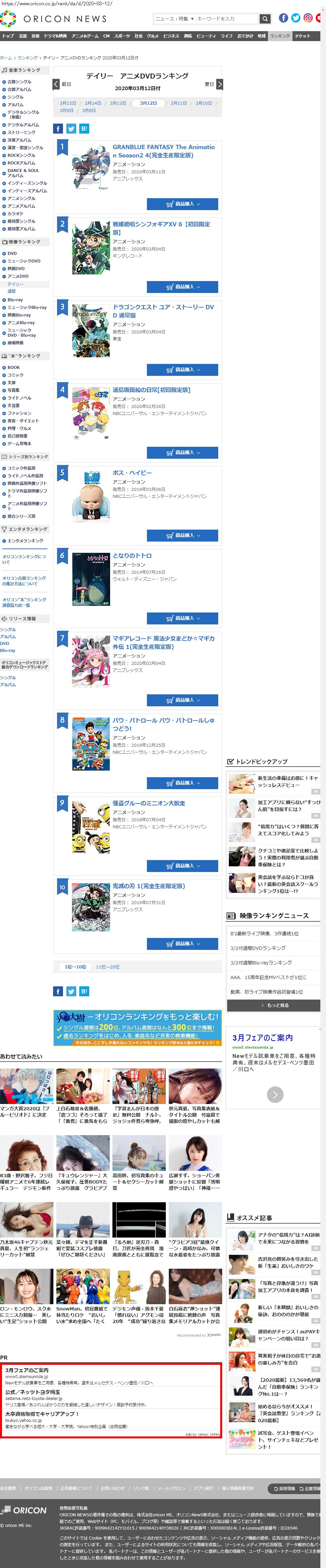The height and width of the screenshot is (1568, 326).
Task: Open ライトノベル in book ranking sidebar
Action: pos(20,398)
